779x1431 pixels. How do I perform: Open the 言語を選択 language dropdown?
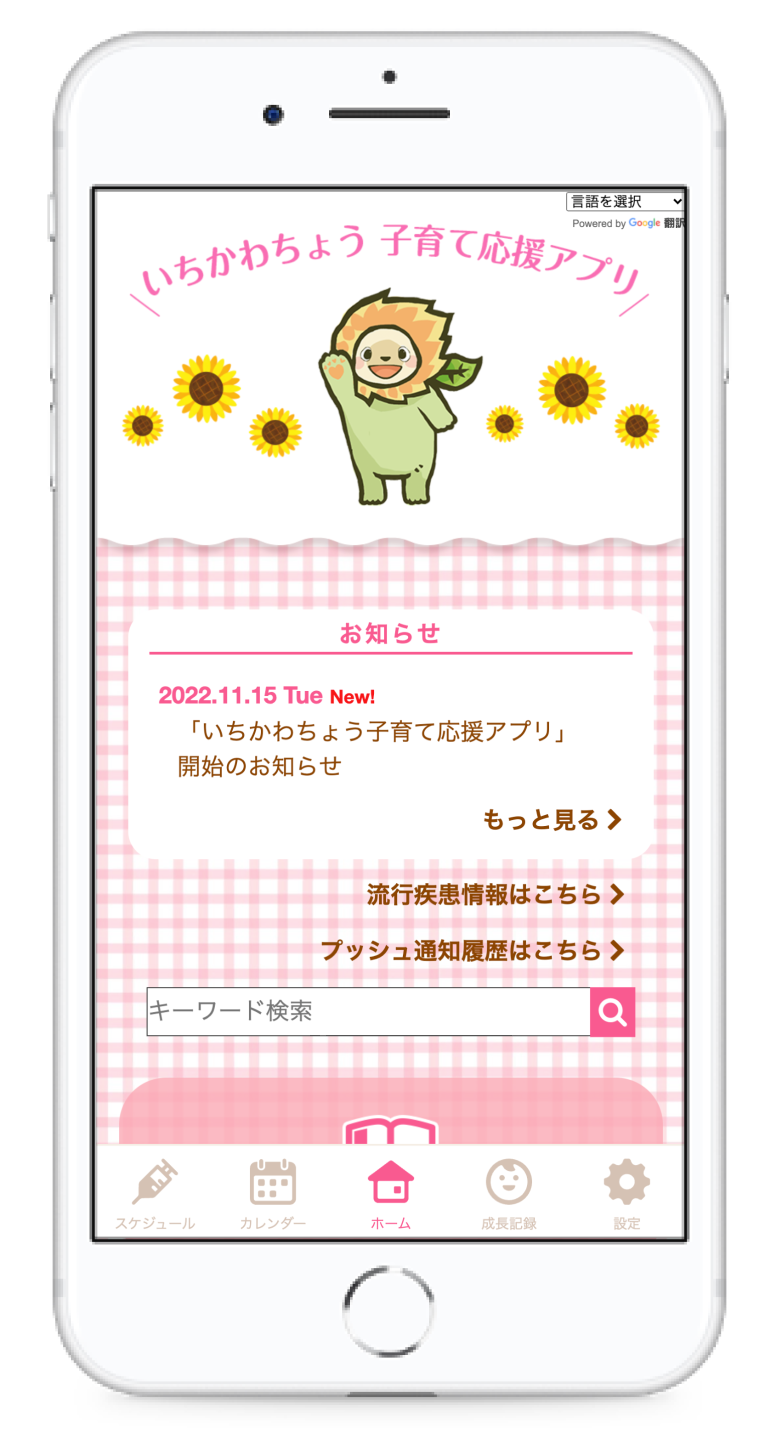625,202
